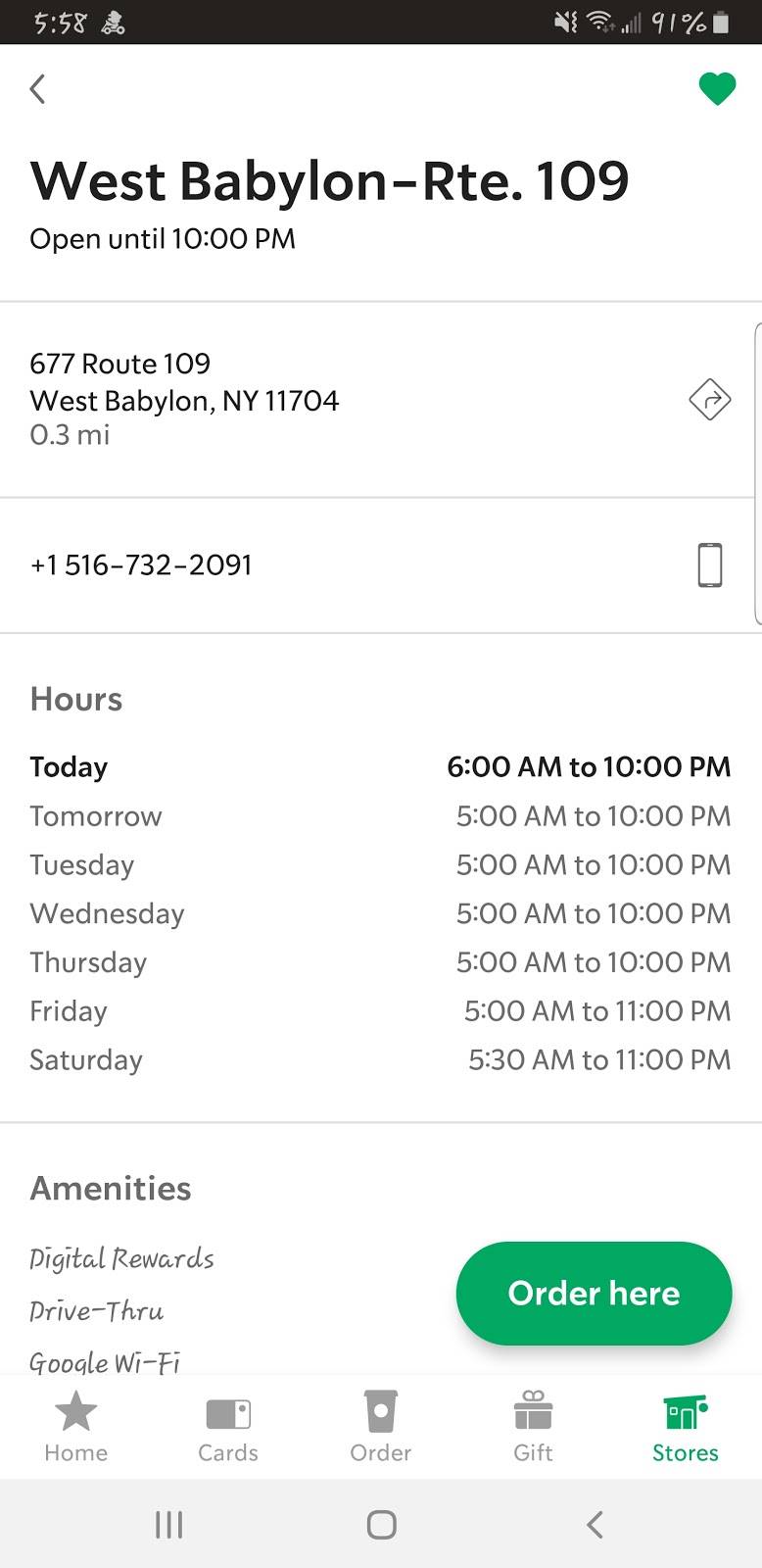The width and height of the screenshot is (762, 1568).
Task: Go back using the top-left arrow
Action: tap(37, 89)
